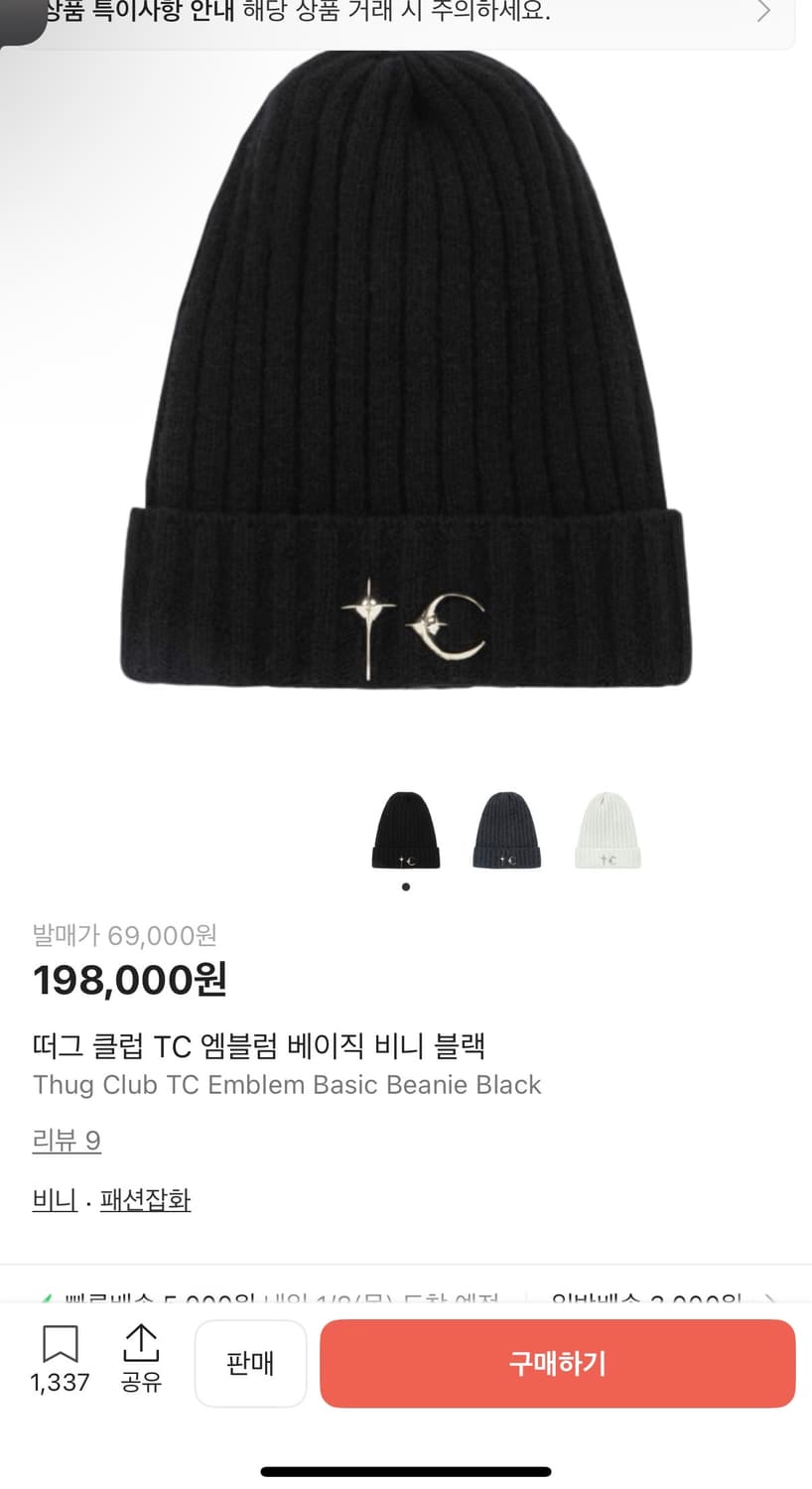Screen dimensions: 812x1489
Task: Click the back button at top left
Action: [18, 20]
